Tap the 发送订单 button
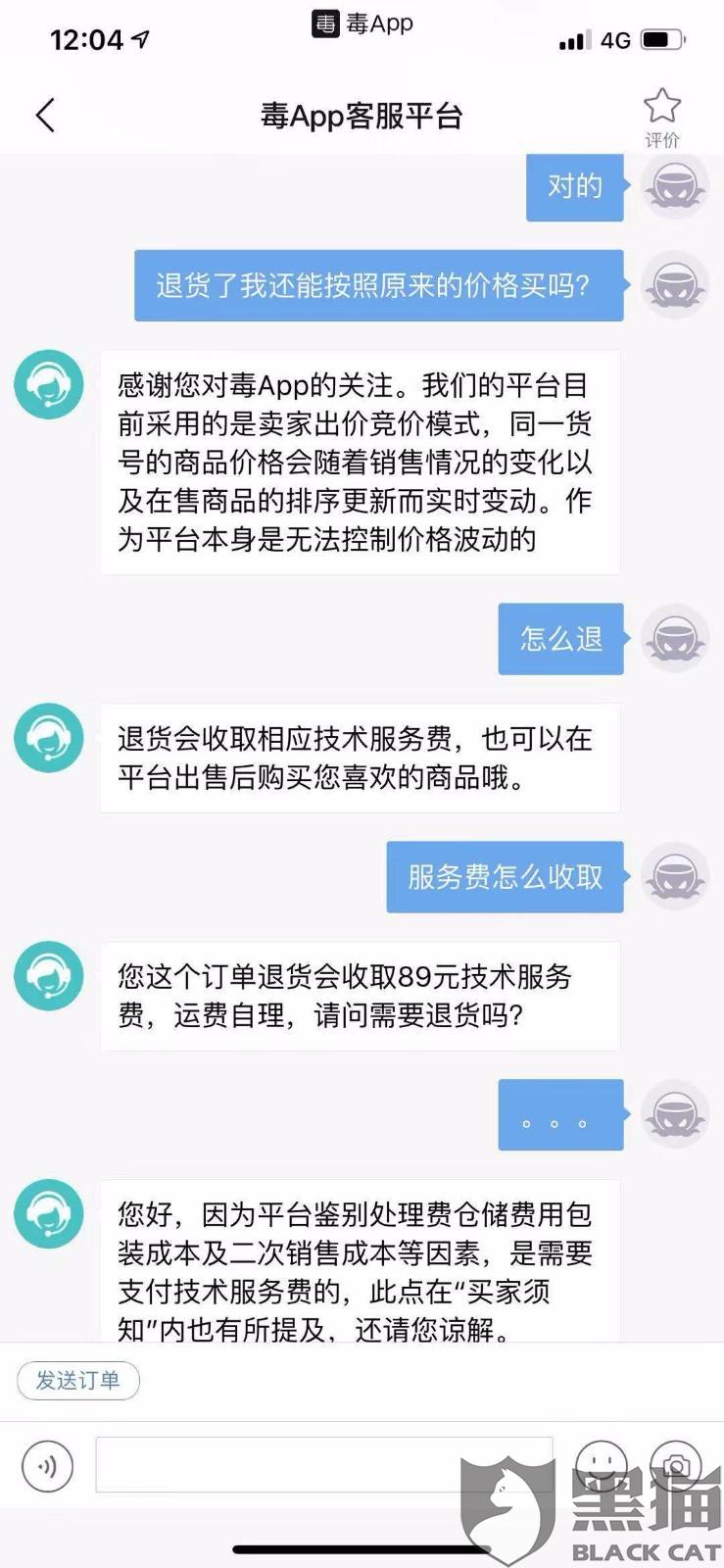Screen dimensions: 724x1568 tap(78, 1380)
